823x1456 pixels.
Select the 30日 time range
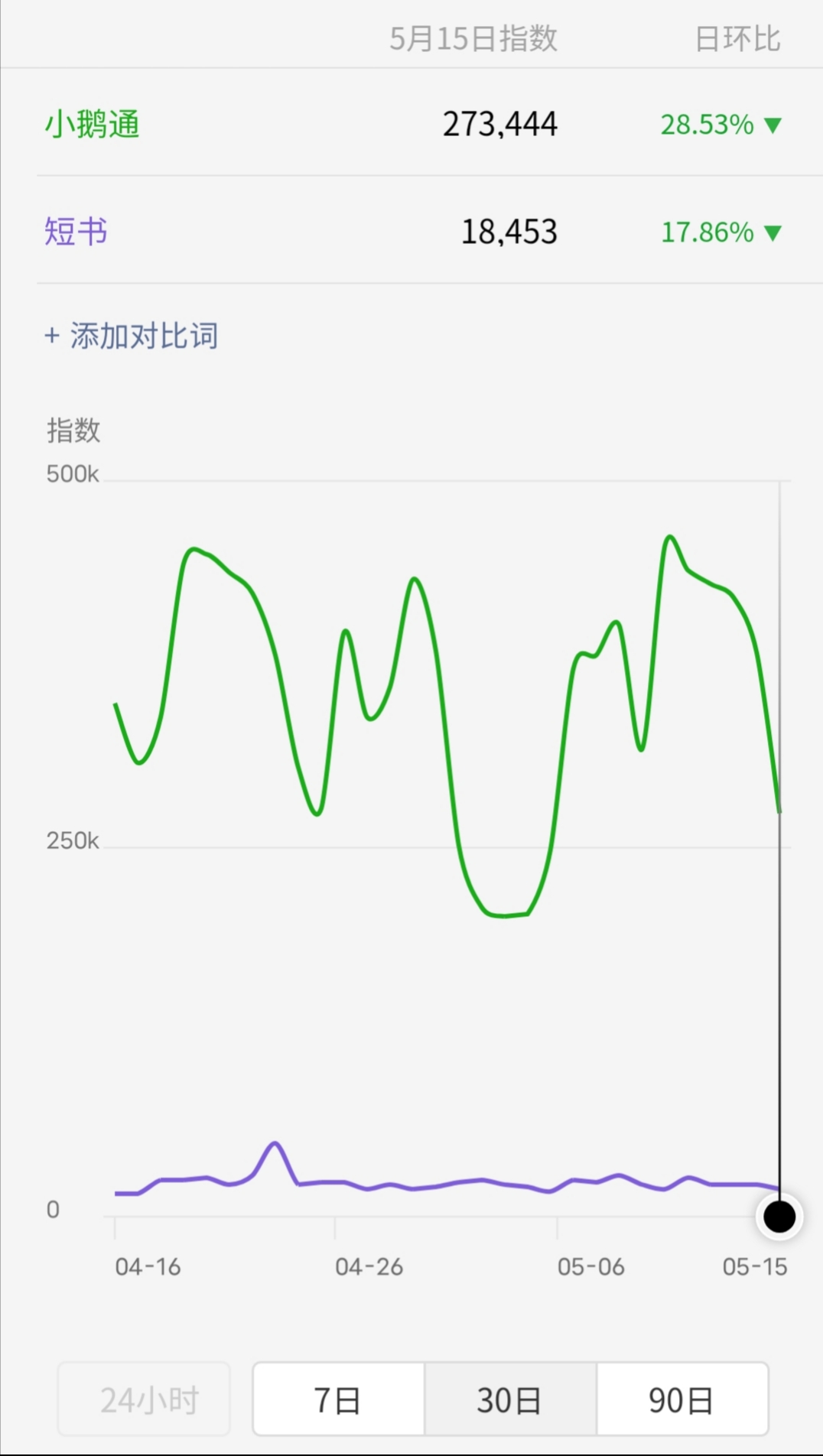tap(509, 1399)
